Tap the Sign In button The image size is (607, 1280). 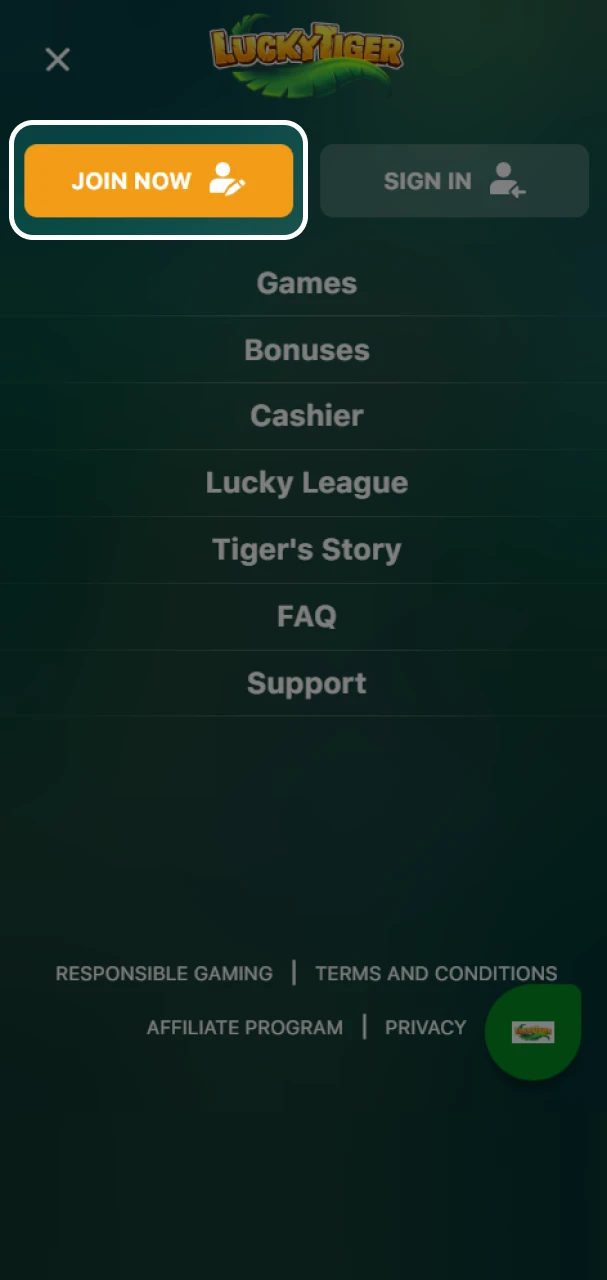pyautogui.click(x=454, y=181)
